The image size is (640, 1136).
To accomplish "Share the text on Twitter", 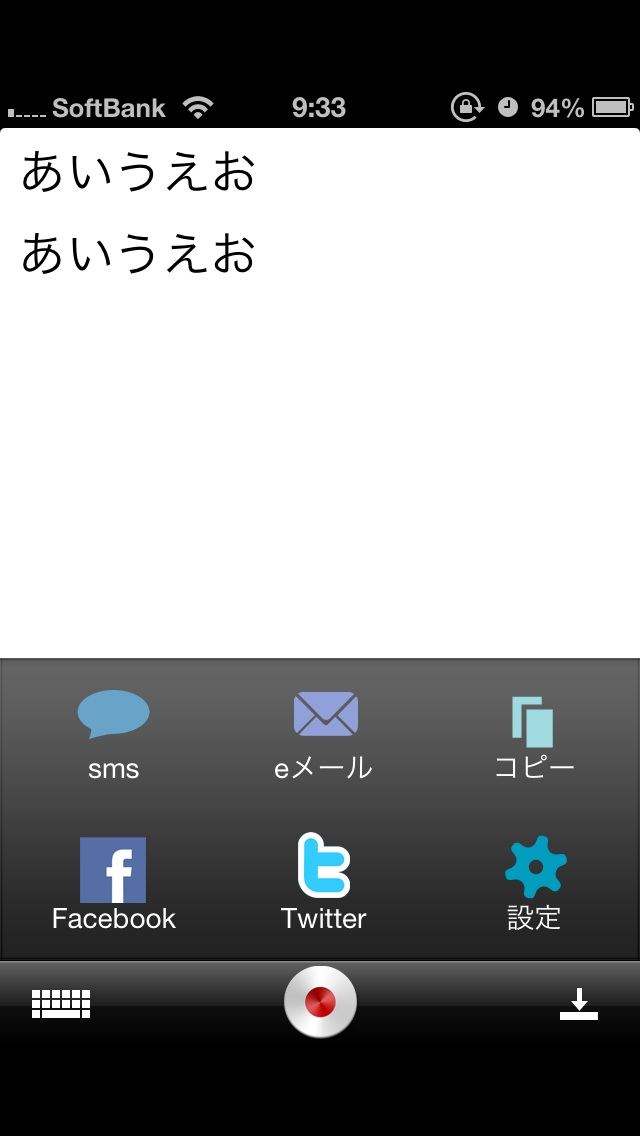I will 324,880.
